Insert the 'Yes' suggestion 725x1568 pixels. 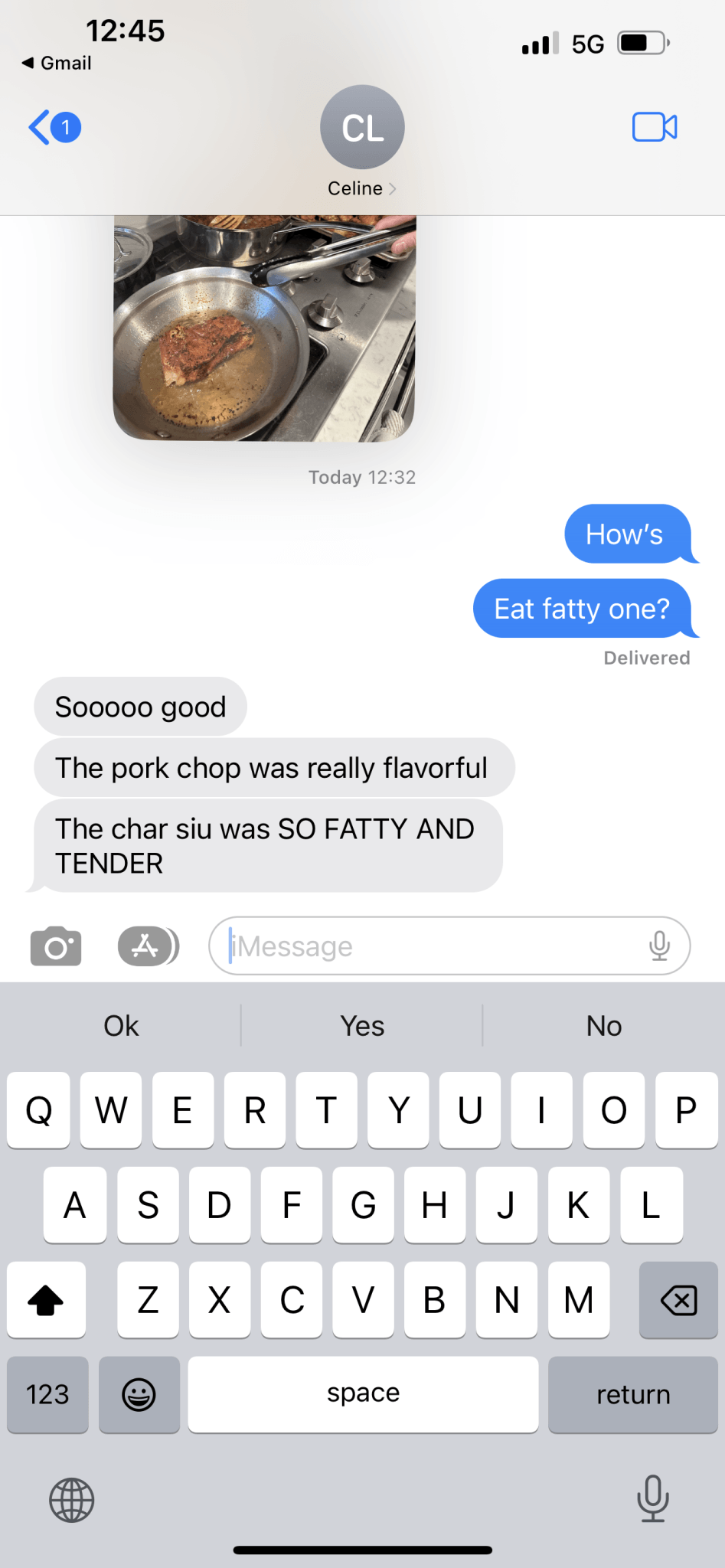click(x=362, y=1026)
